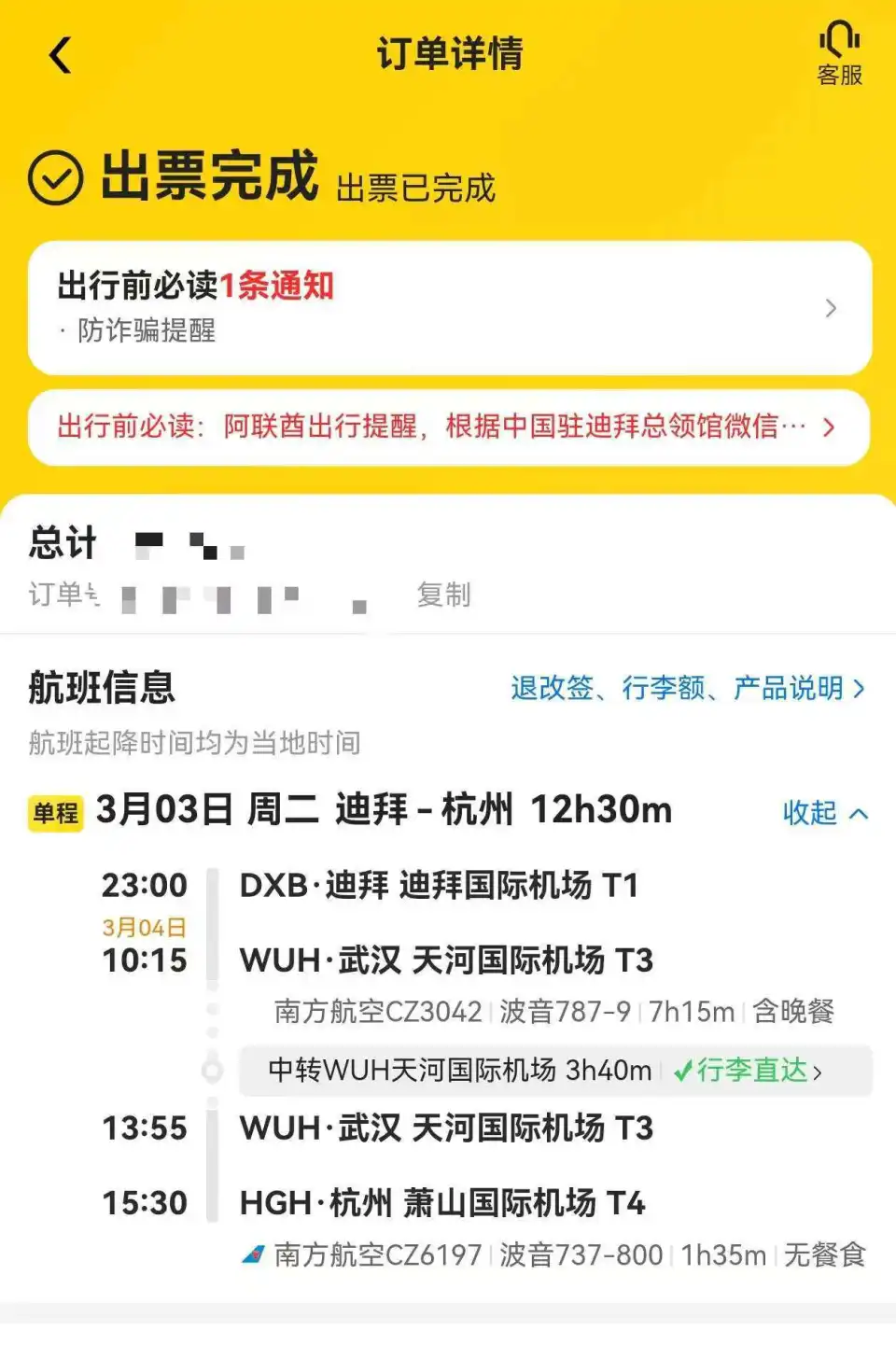Image resolution: width=896 pixels, height=1345 pixels.
Task: Copy the order number with 复制
Action: 443,595
